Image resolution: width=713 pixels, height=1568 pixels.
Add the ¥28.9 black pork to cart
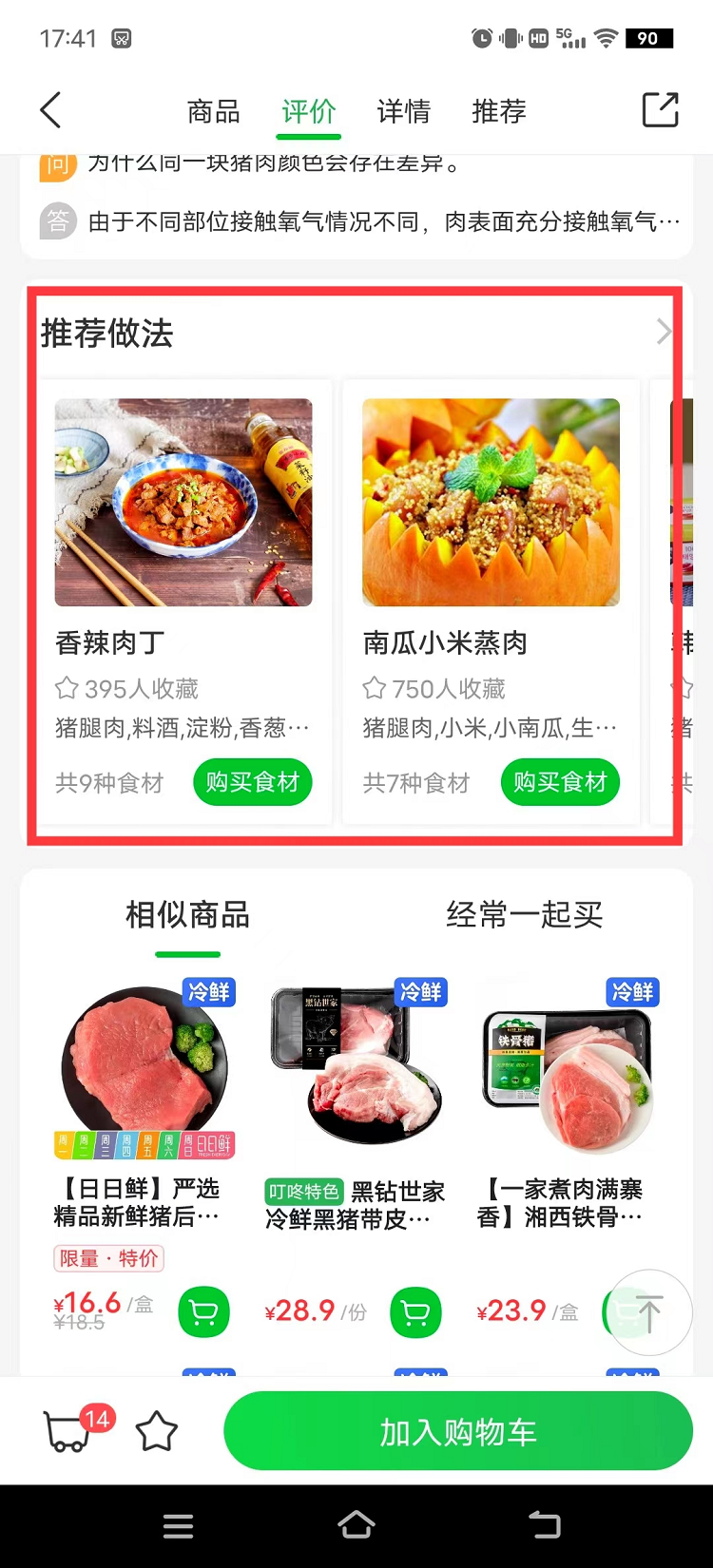(x=415, y=1312)
